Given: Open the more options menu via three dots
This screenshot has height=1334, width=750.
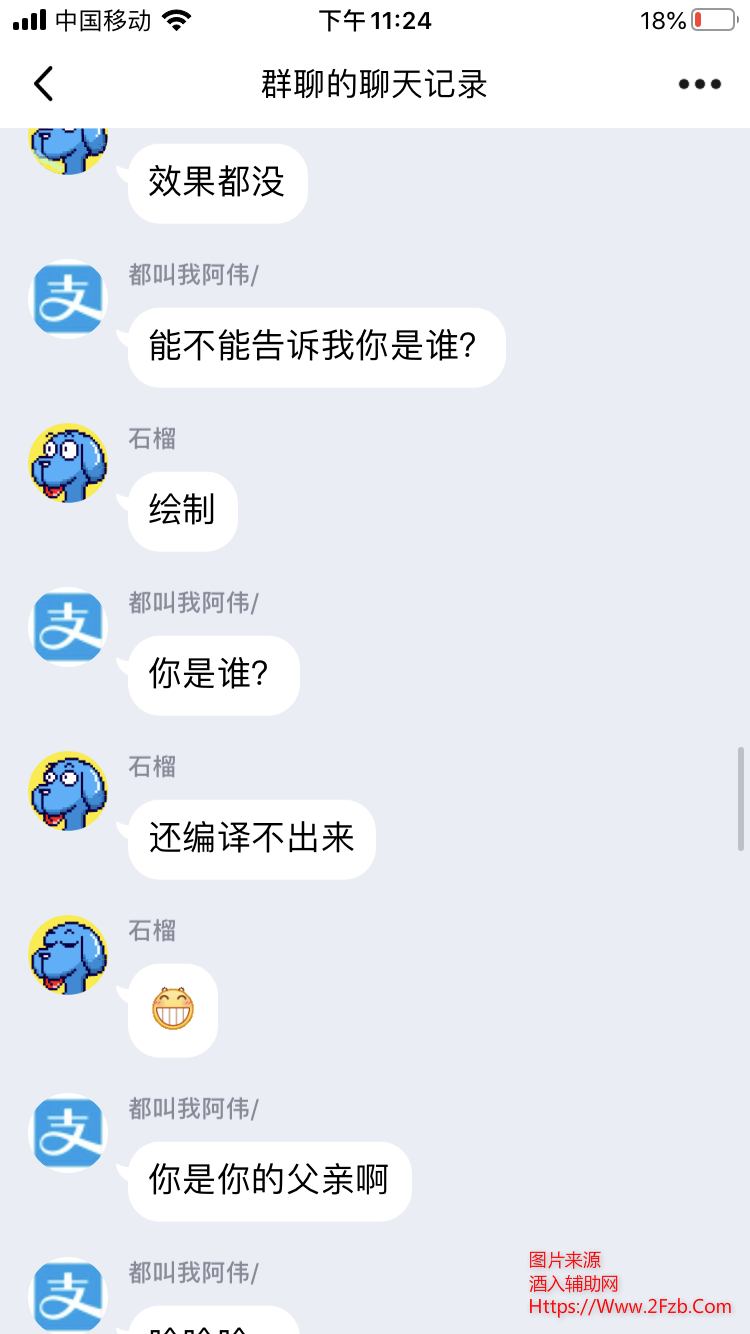Looking at the screenshot, I should (699, 84).
